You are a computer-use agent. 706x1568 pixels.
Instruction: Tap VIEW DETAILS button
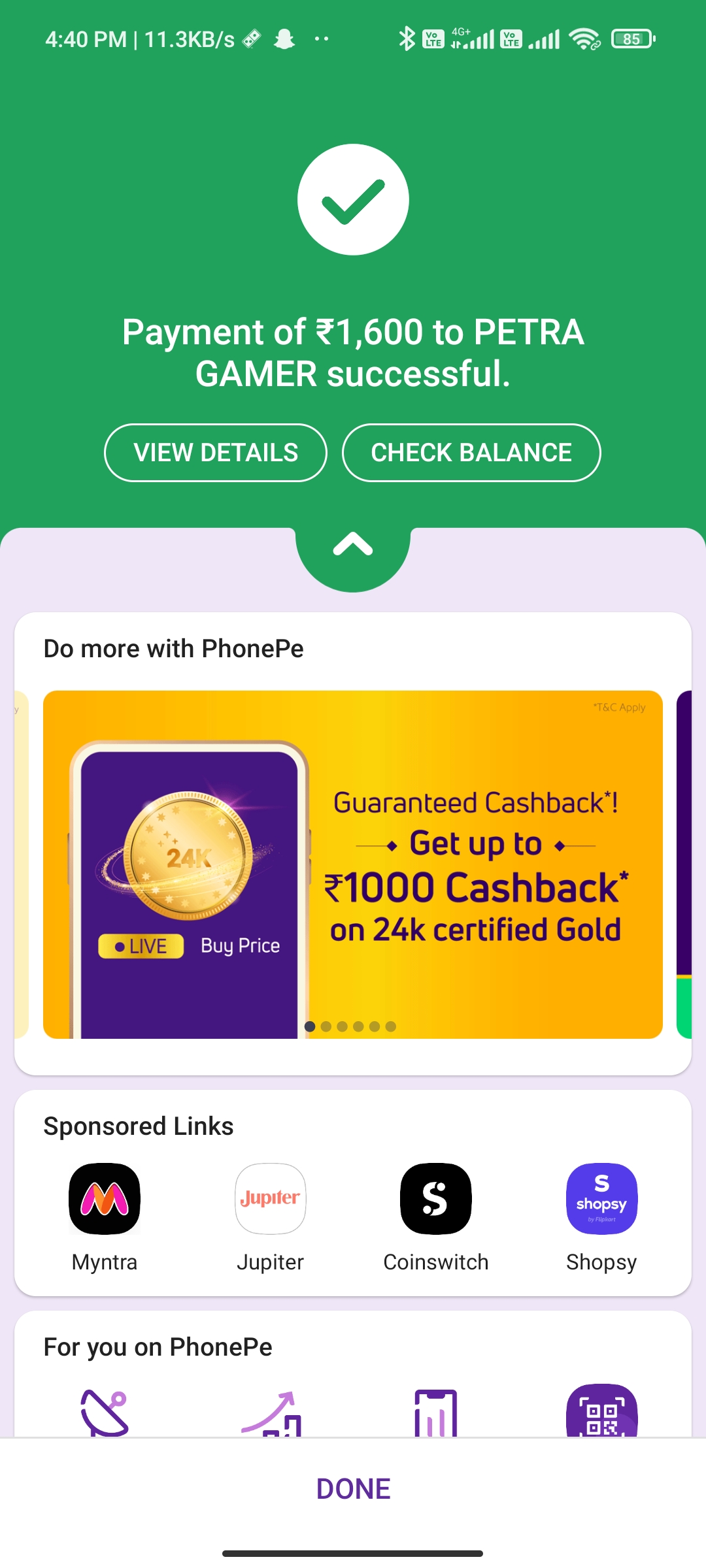[216, 453]
